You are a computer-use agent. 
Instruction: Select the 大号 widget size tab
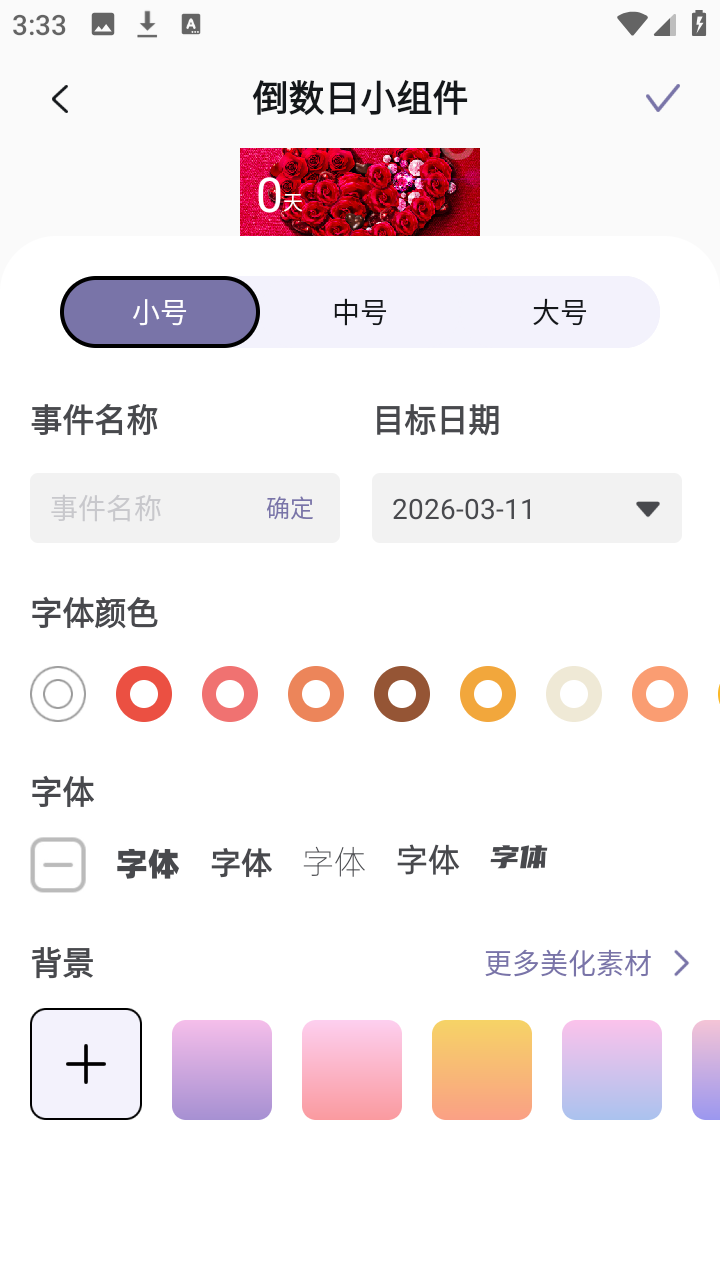[559, 312]
